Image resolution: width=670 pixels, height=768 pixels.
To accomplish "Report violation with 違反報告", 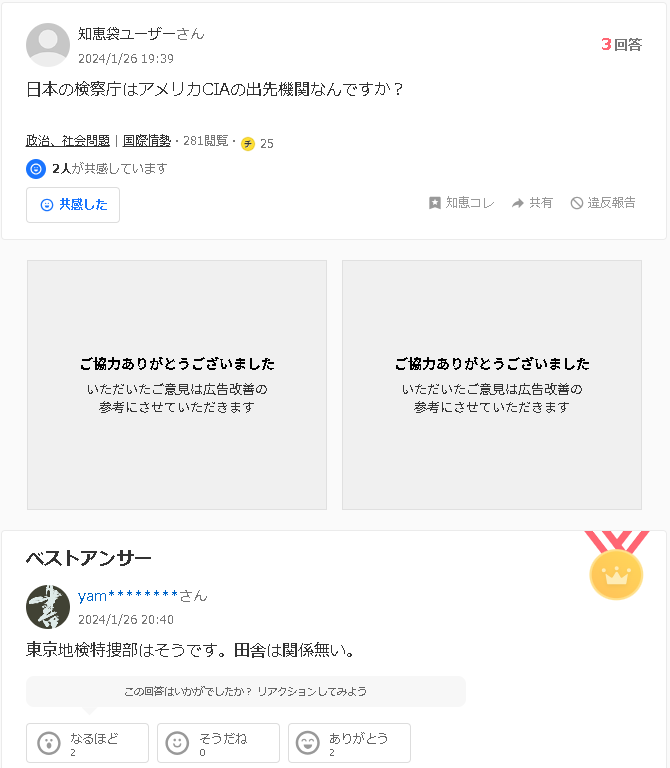I will [x=603, y=203].
